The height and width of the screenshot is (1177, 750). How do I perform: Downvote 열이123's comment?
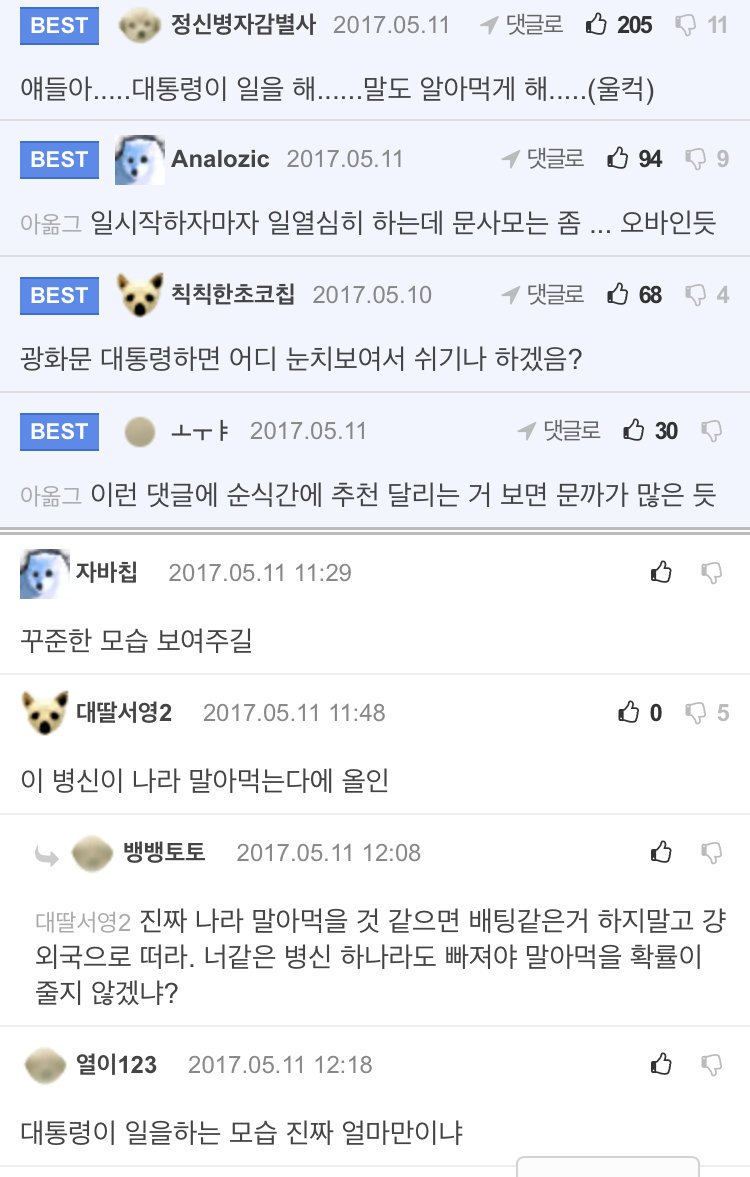712,1064
